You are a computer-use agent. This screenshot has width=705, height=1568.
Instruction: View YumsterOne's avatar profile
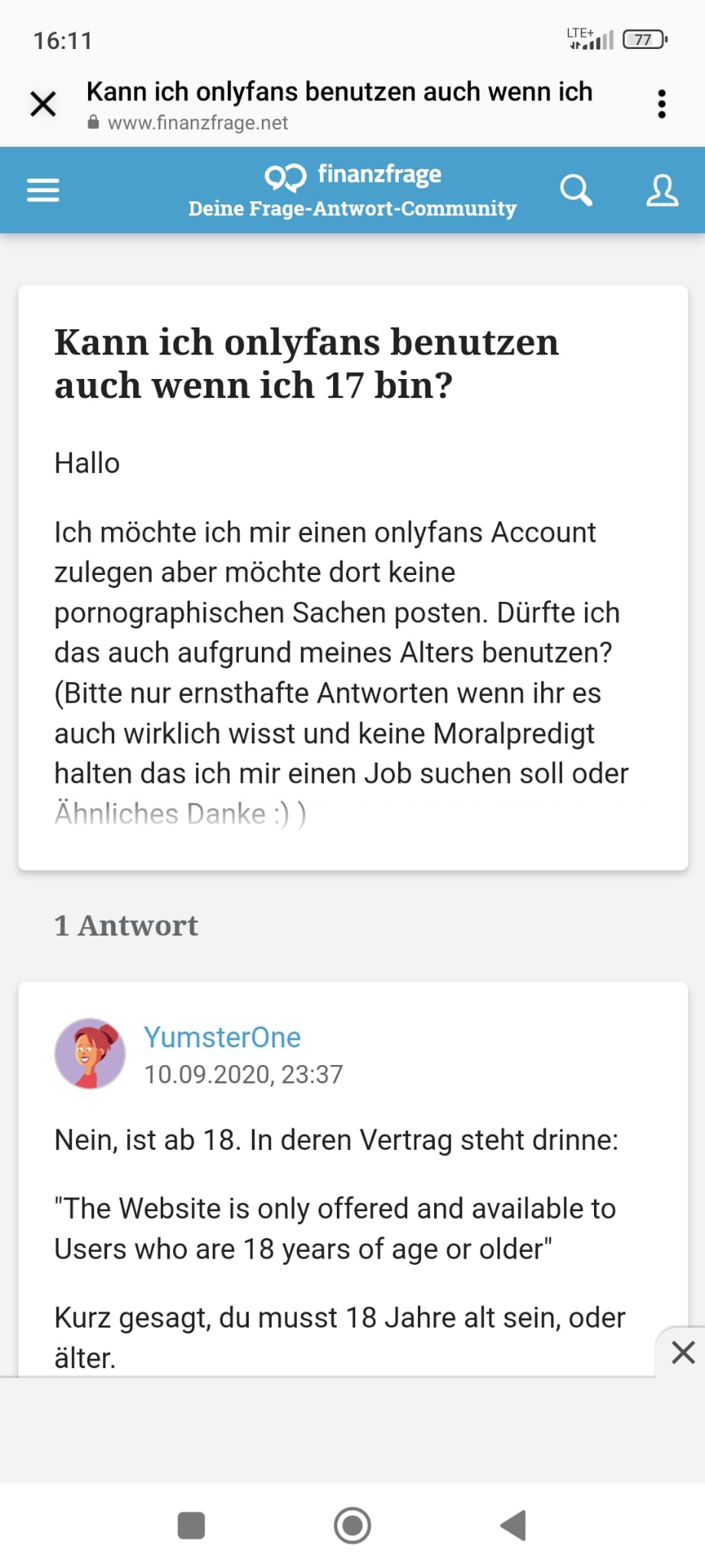click(90, 1053)
